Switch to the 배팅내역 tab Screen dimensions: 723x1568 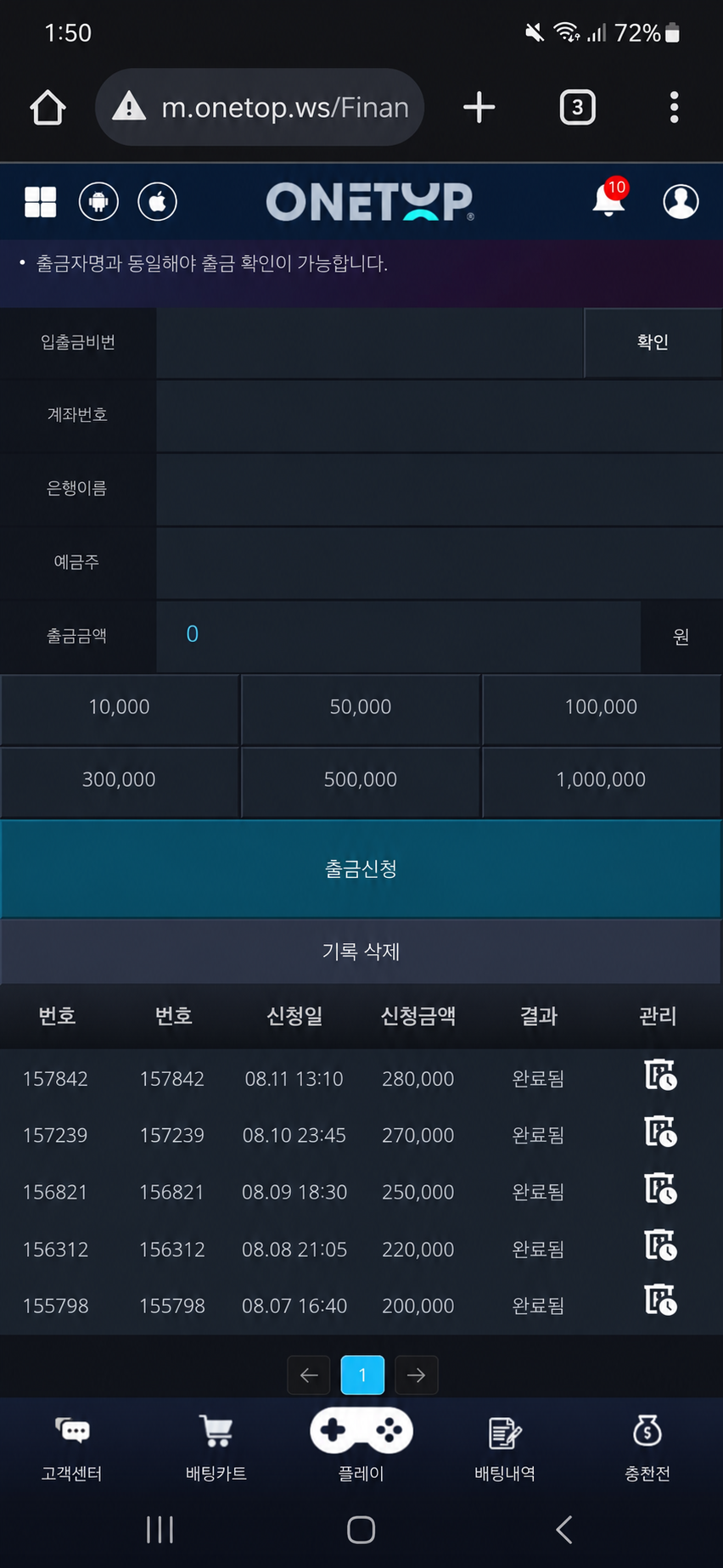pos(505,1449)
